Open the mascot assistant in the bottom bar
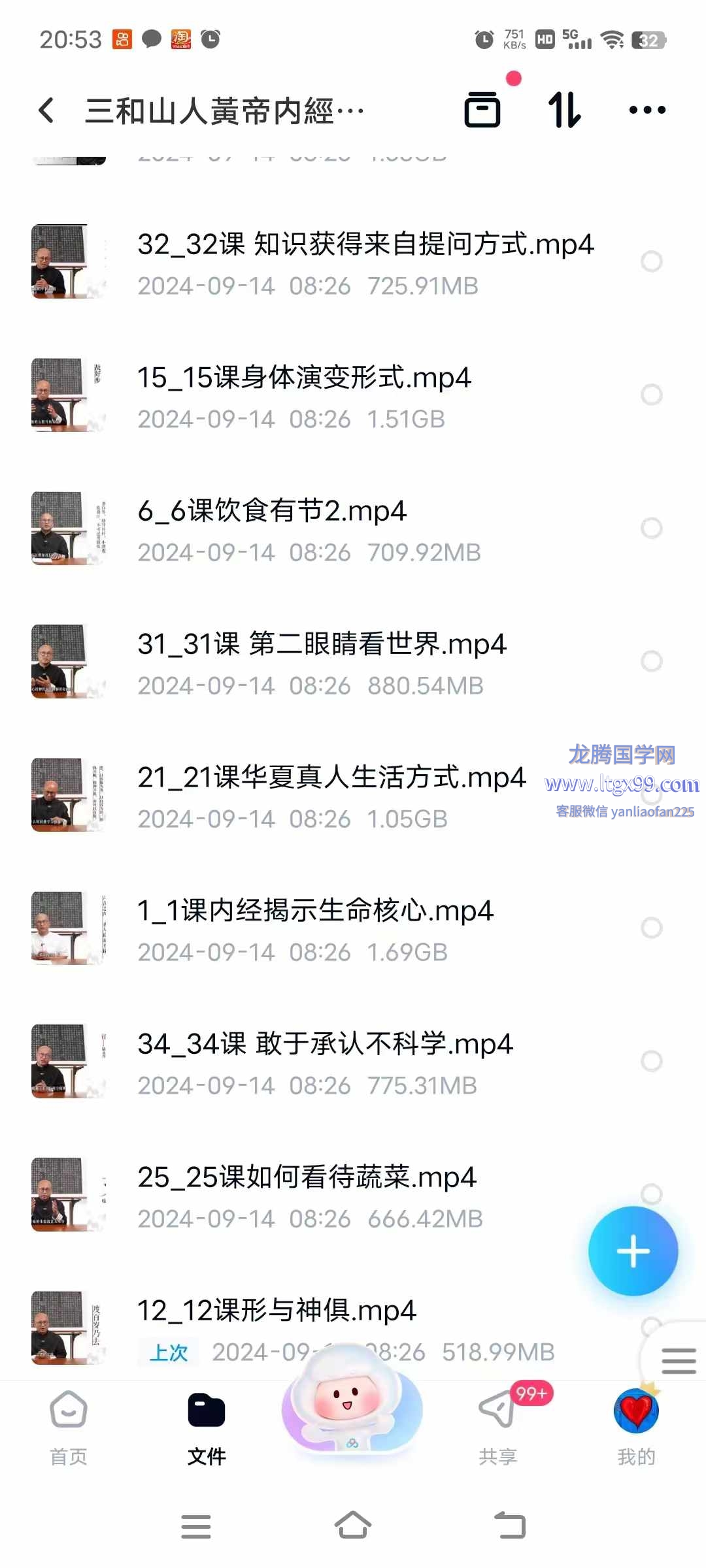 [351, 1405]
